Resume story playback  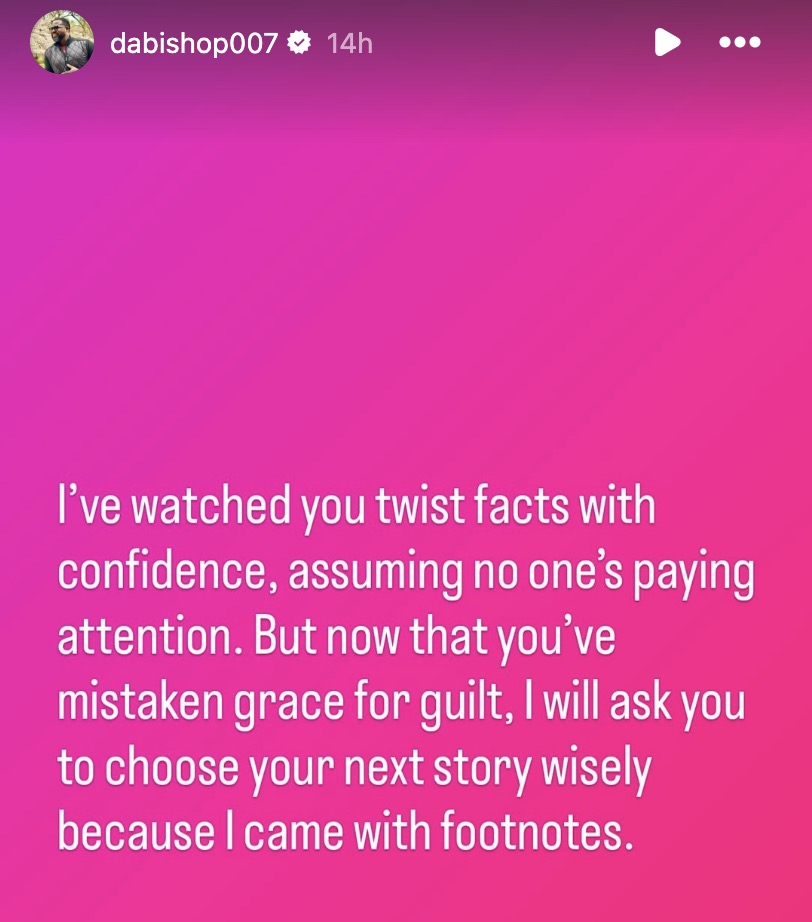[x=667, y=42]
